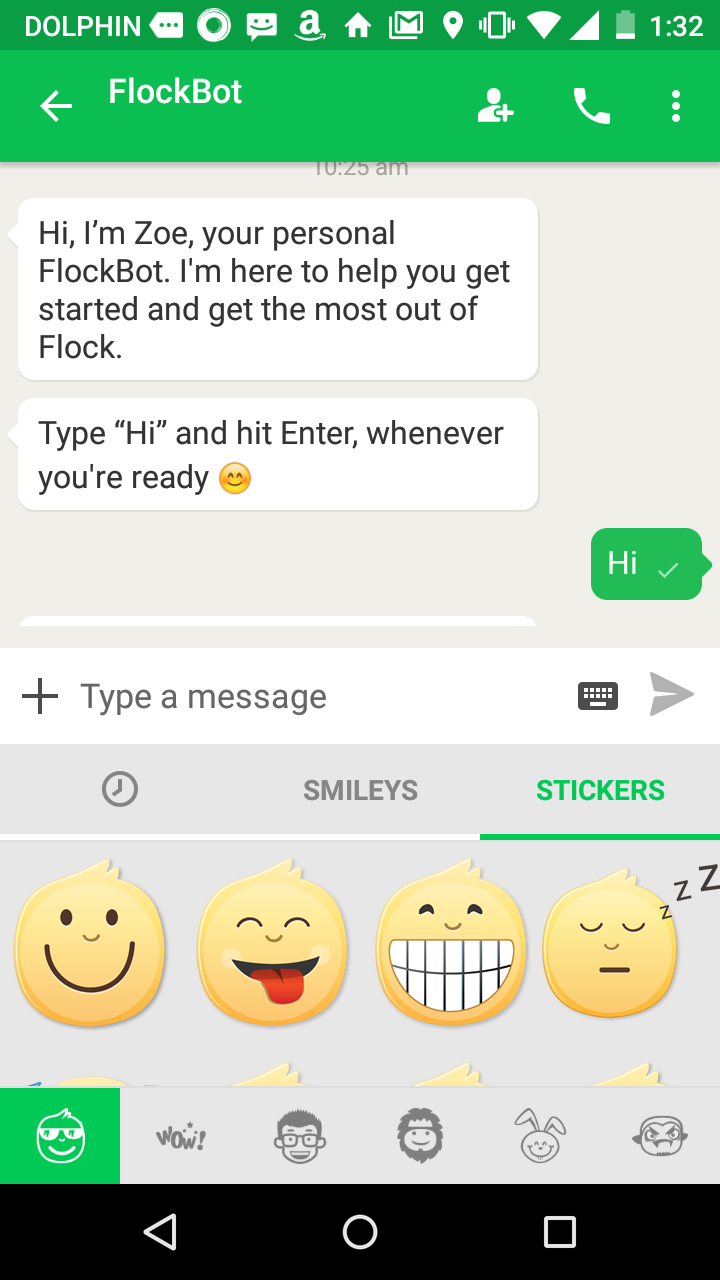Send the message
This screenshot has height=1280, width=720.
coord(671,694)
